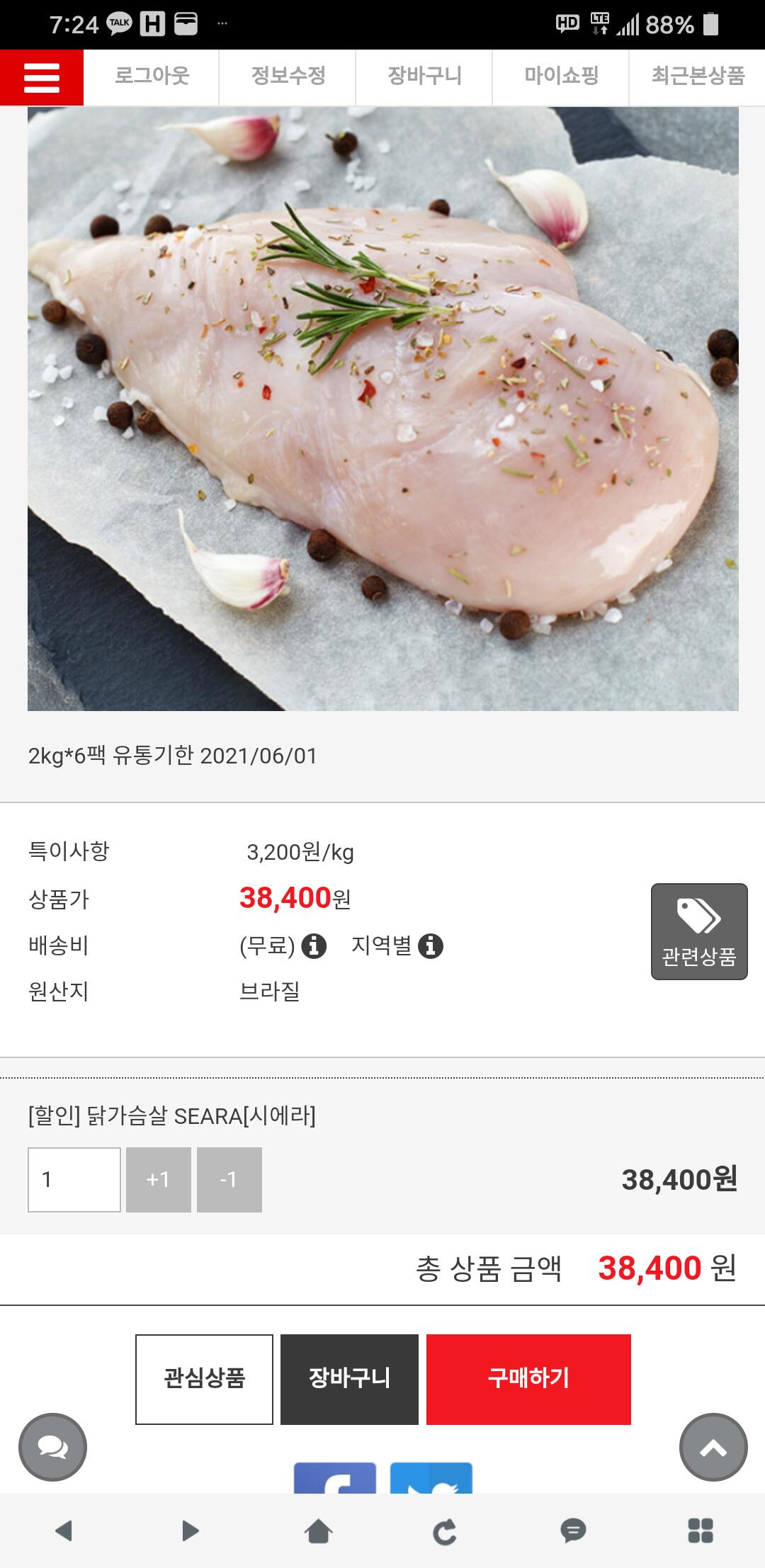Open the info icon next to 지역별

pyautogui.click(x=431, y=945)
